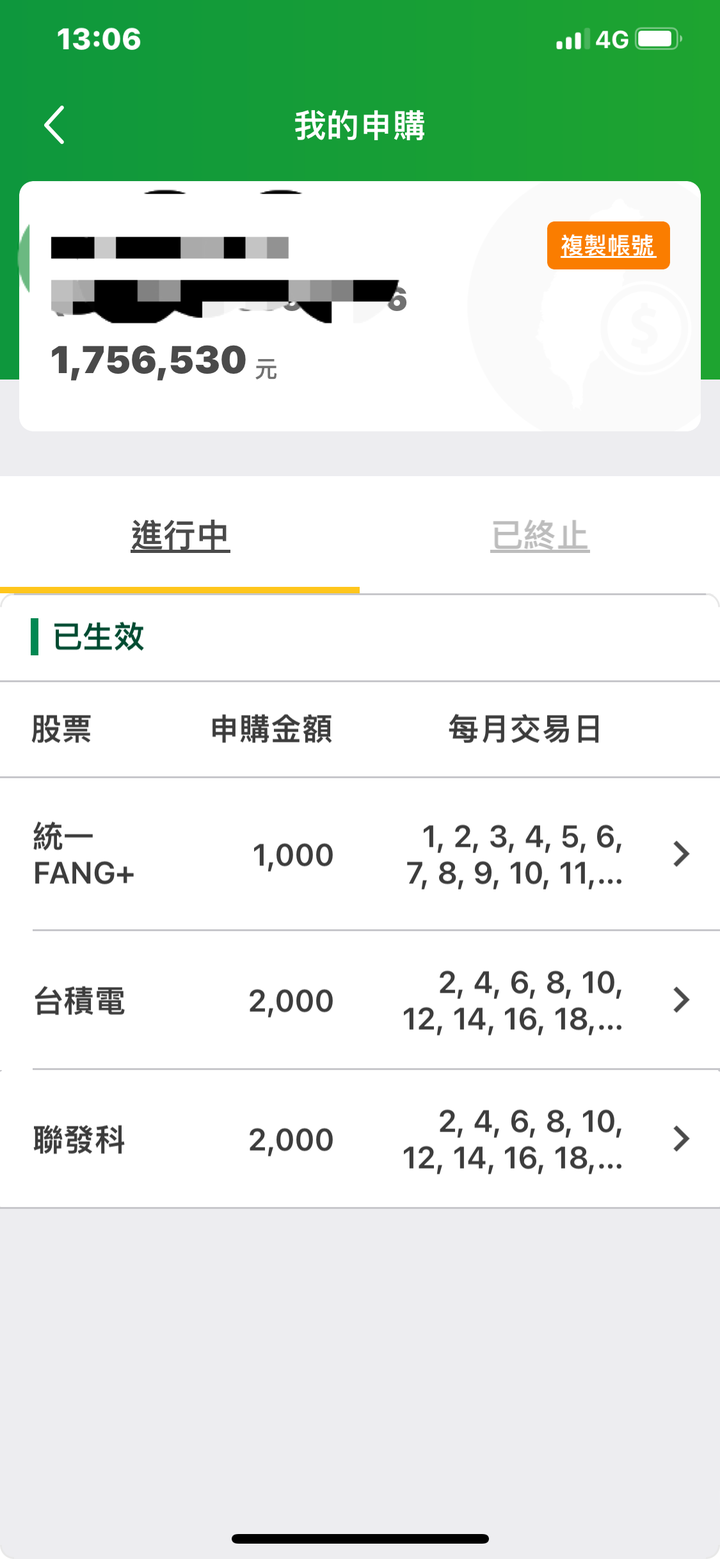View the 聯發科 subscription details
Image resolution: width=720 pixels, height=1559 pixels.
pos(360,1139)
